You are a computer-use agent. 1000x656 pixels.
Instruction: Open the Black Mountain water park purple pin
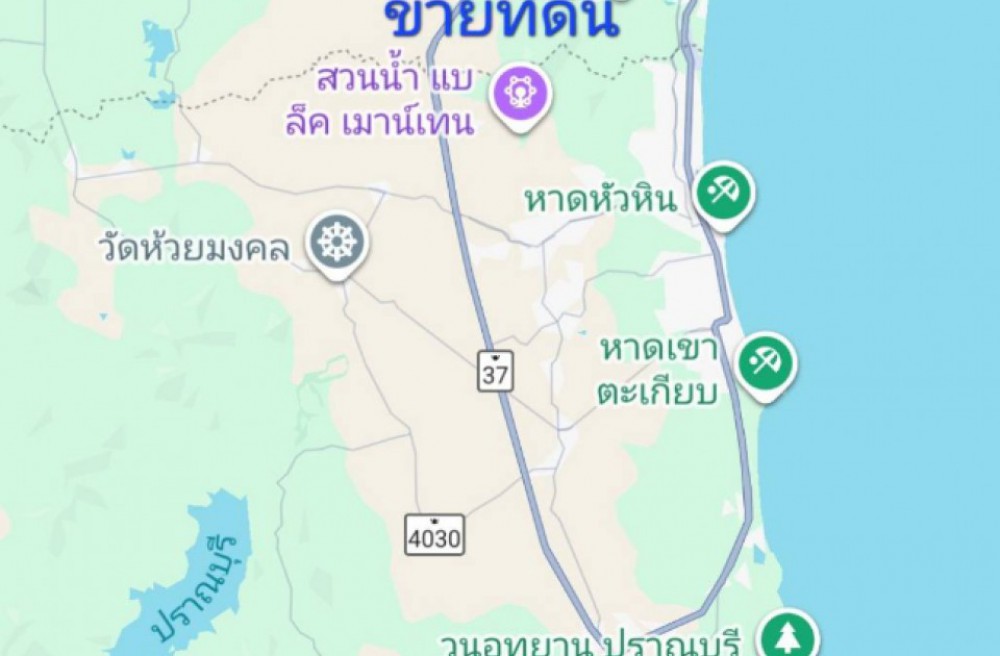520,93
